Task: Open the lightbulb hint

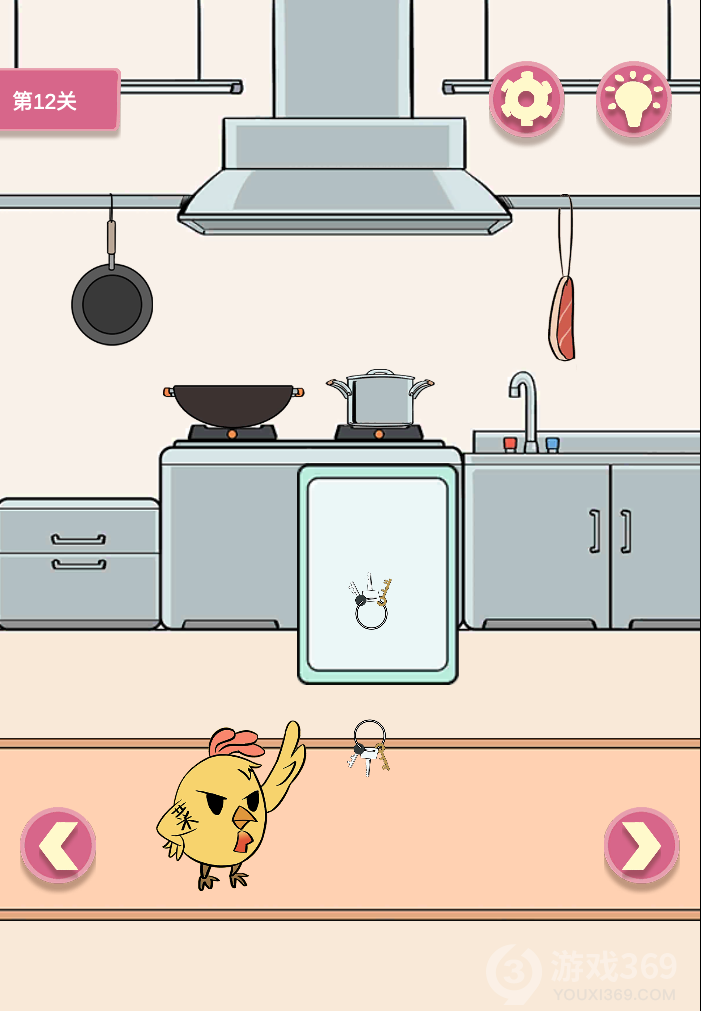Action: coord(633,99)
